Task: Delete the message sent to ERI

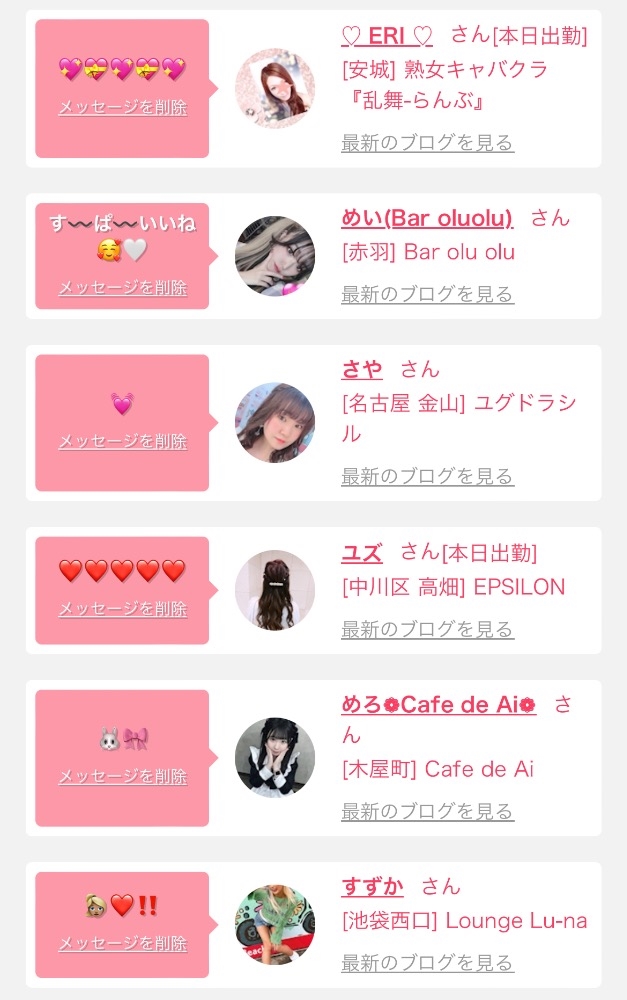Action: click(x=122, y=107)
